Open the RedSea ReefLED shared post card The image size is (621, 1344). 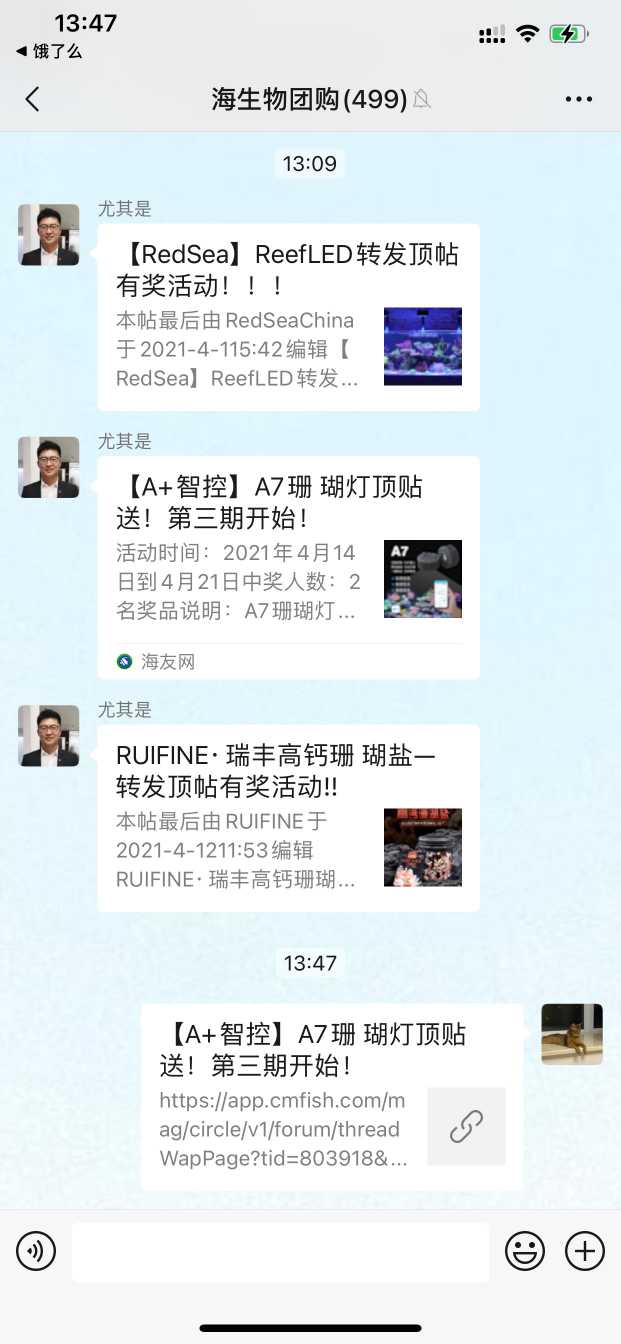(288, 316)
